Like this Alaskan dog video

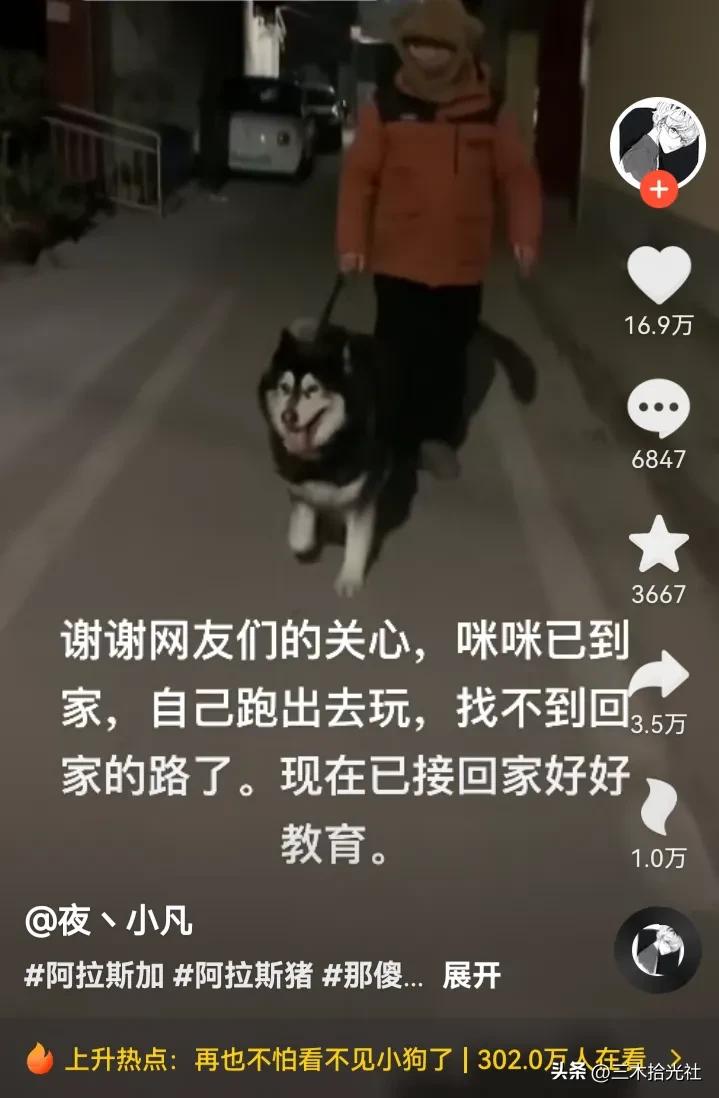(659, 275)
